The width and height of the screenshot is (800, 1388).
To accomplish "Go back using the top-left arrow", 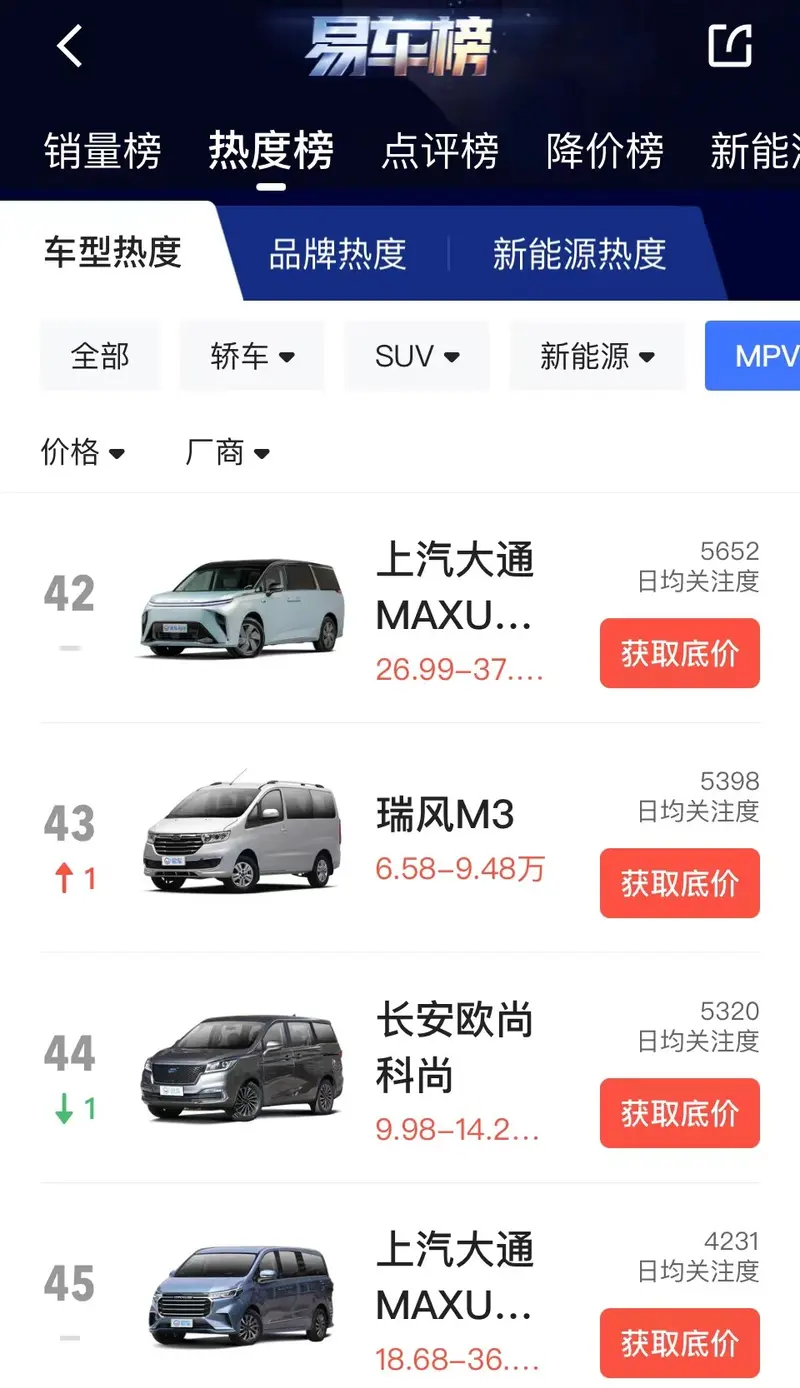I will [69, 46].
